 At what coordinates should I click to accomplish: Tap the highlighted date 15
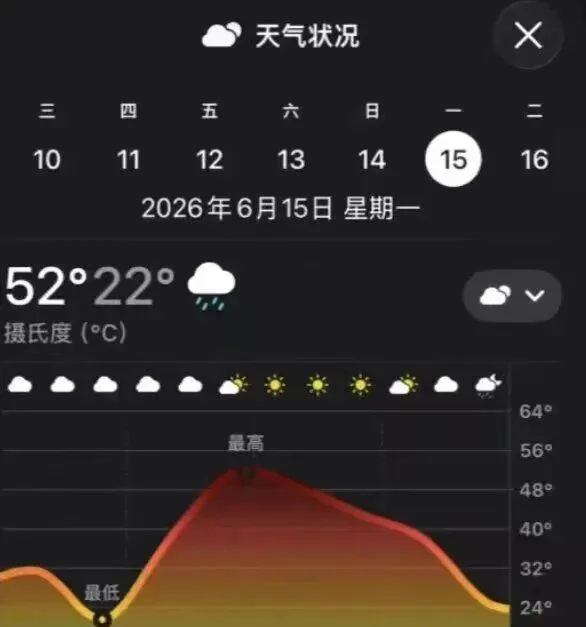454,159
